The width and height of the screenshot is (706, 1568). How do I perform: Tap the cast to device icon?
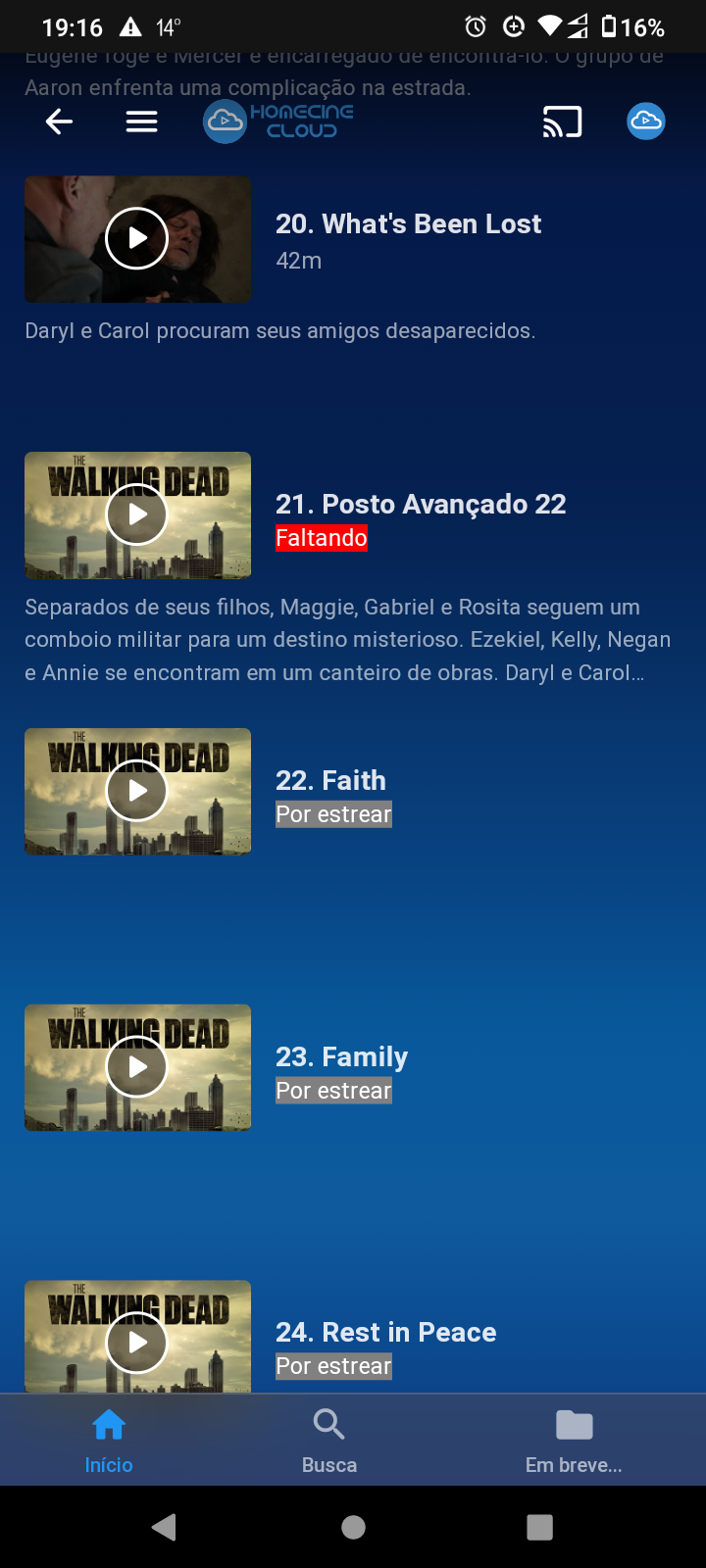point(563,122)
